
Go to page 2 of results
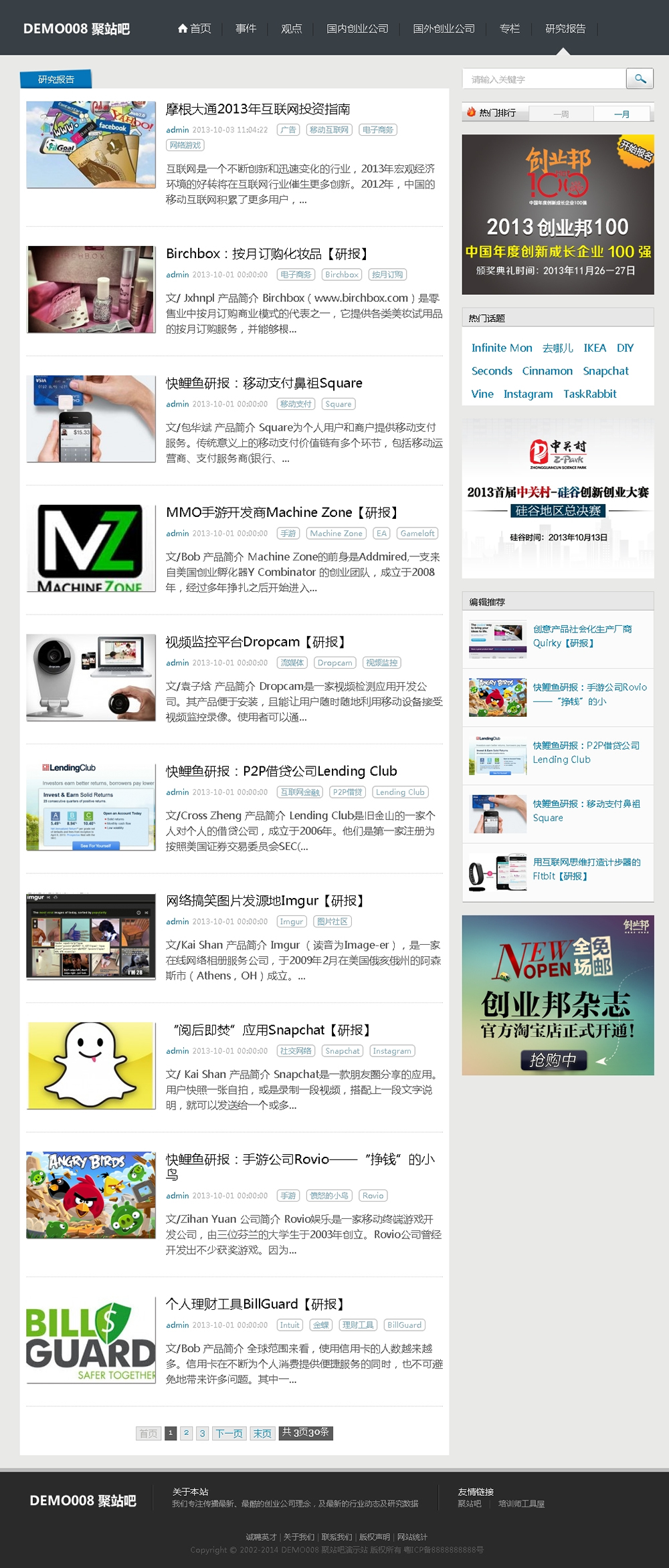point(187,1433)
